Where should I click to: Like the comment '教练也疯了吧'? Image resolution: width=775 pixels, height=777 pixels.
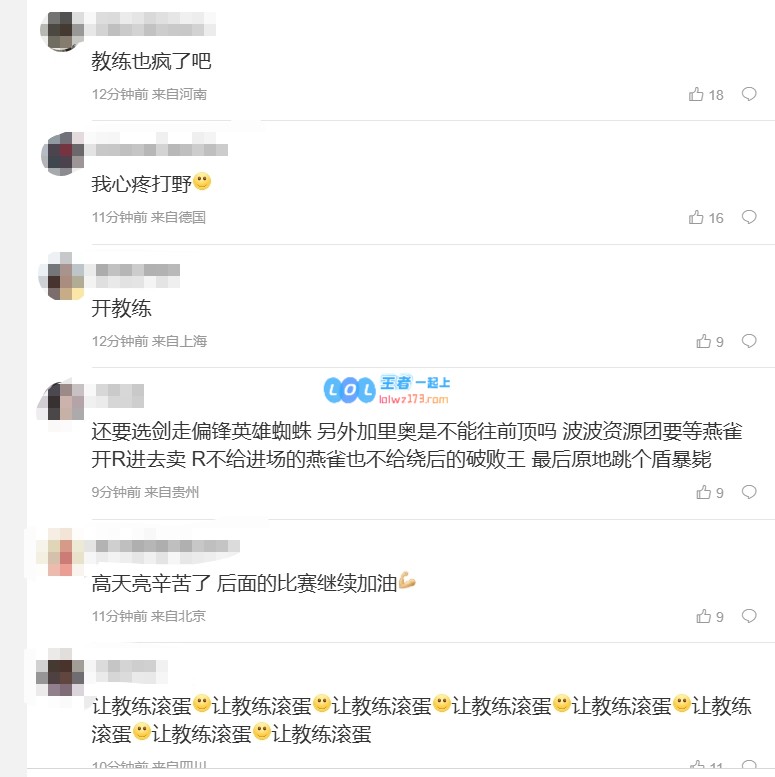(697, 94)
